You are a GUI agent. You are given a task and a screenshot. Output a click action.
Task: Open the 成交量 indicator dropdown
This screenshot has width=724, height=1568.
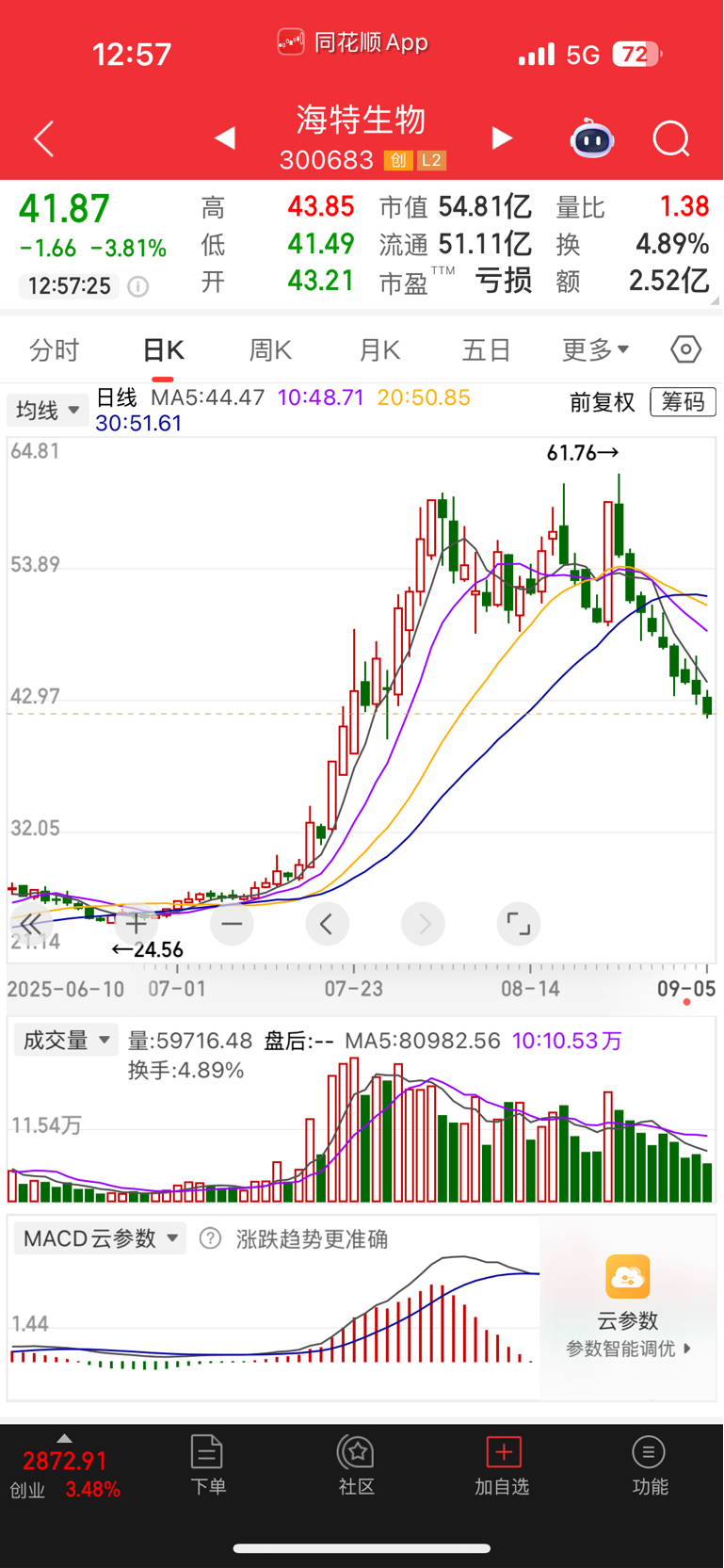(66, 1040)
